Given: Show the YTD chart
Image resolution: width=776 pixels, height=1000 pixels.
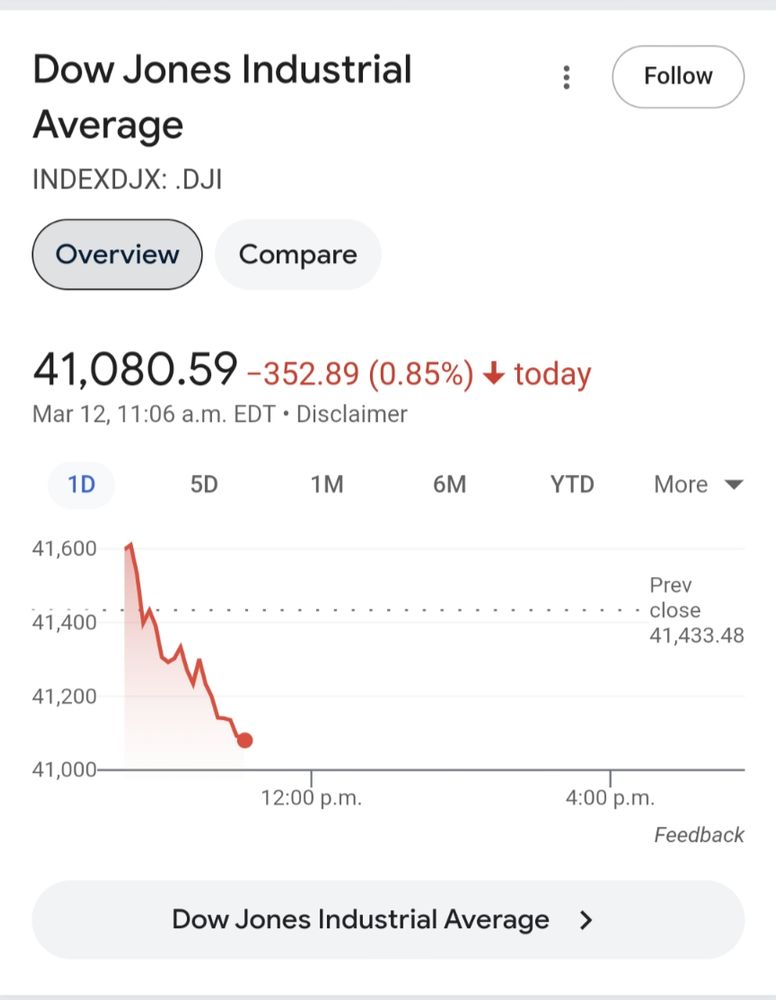Looking at the screenshot, I should (x=571, y=484).
